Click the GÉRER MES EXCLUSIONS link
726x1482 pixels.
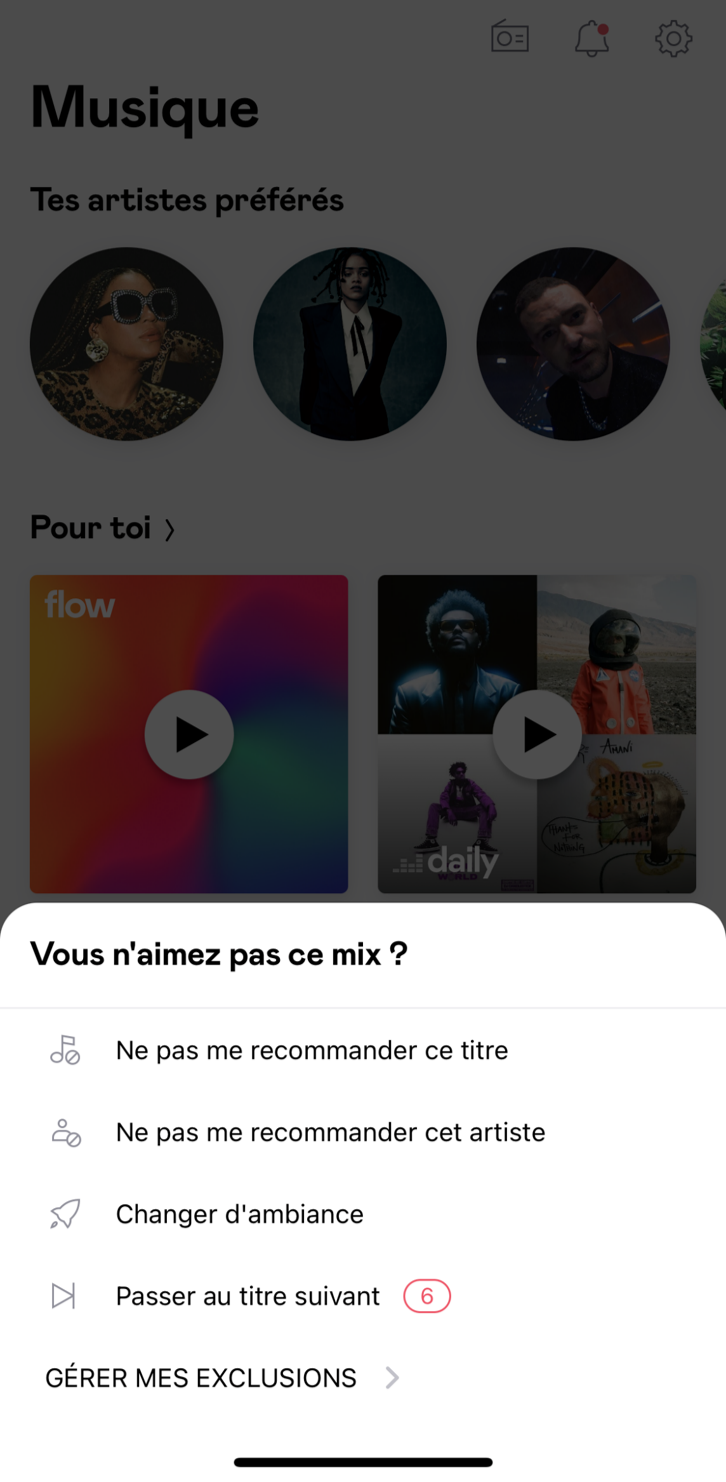click(200, 1378)
